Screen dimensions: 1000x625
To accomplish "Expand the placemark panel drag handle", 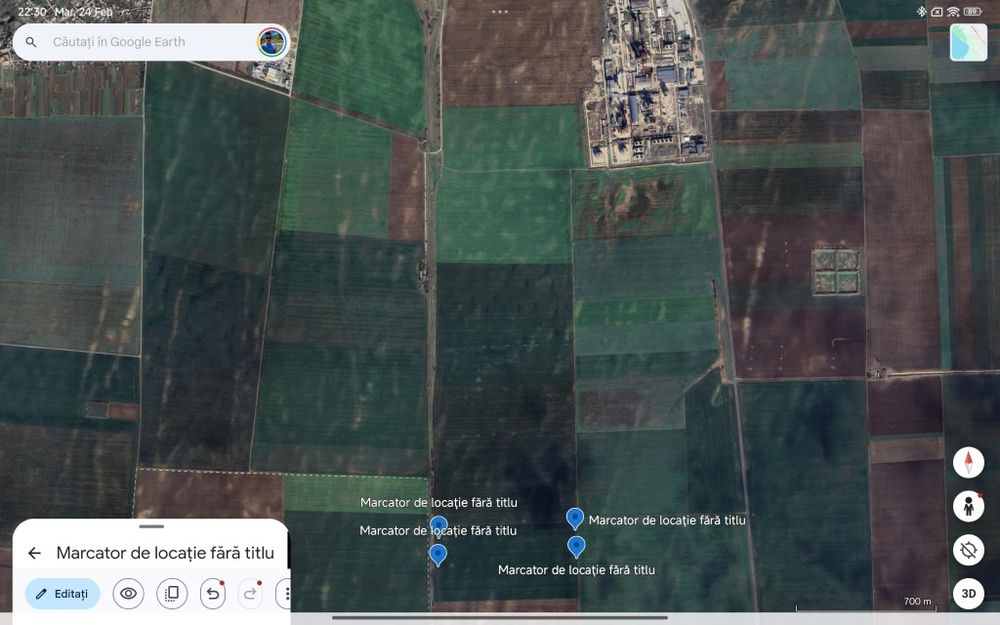I will pyautogui.click(x=151, y=526).
